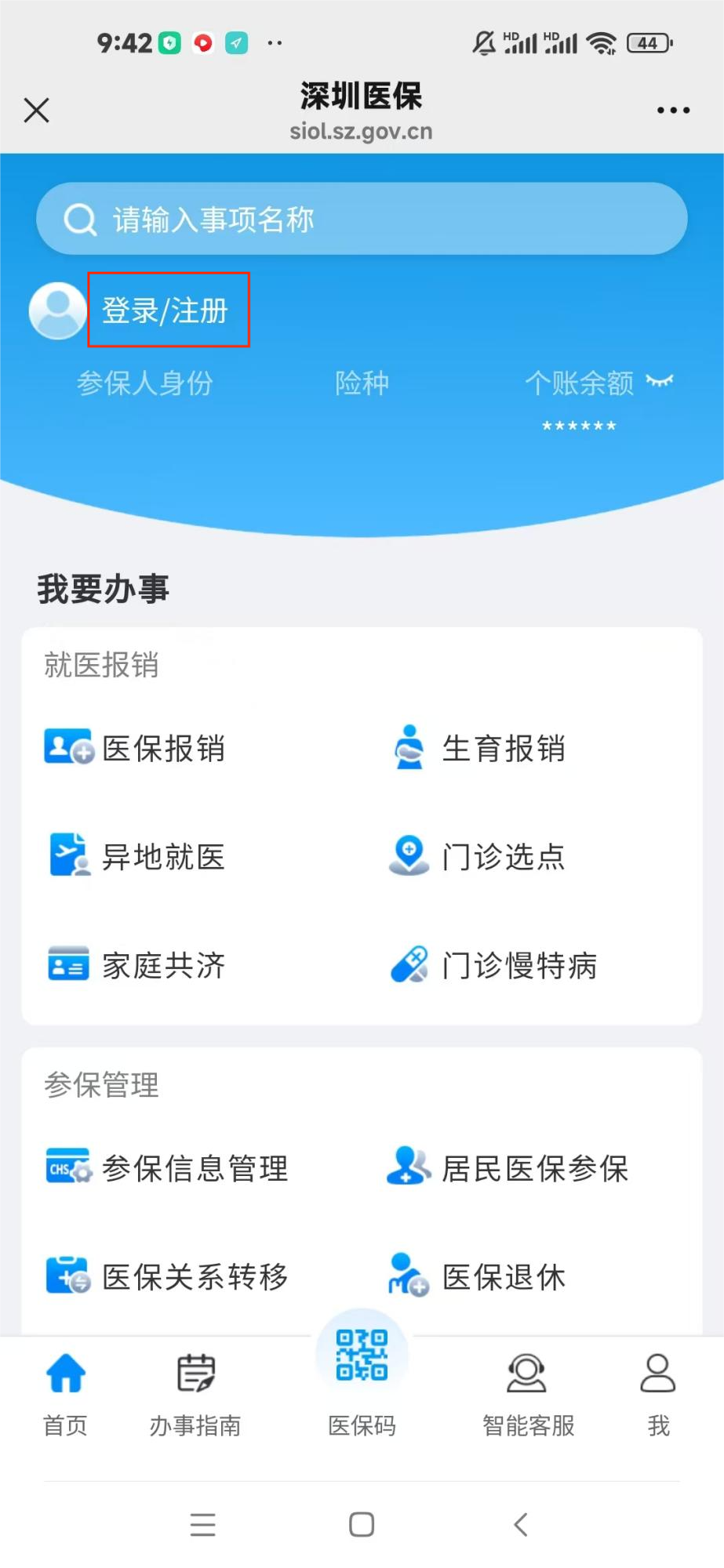Screen dimensions: 724x1568
Task: Open the three-dot overflow menu
Action: tap(673, 111)
